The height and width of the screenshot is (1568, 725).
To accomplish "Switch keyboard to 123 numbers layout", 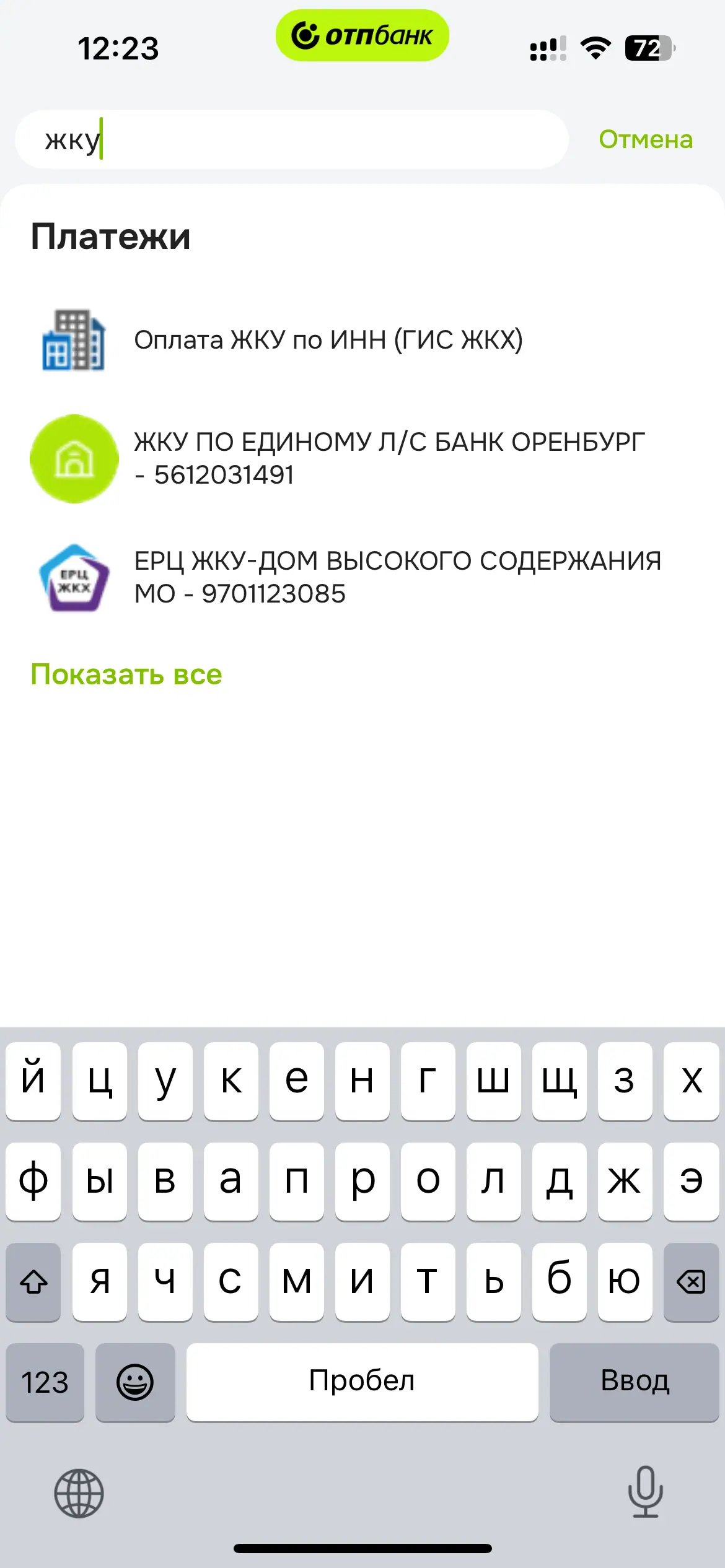I will 45,1382.
